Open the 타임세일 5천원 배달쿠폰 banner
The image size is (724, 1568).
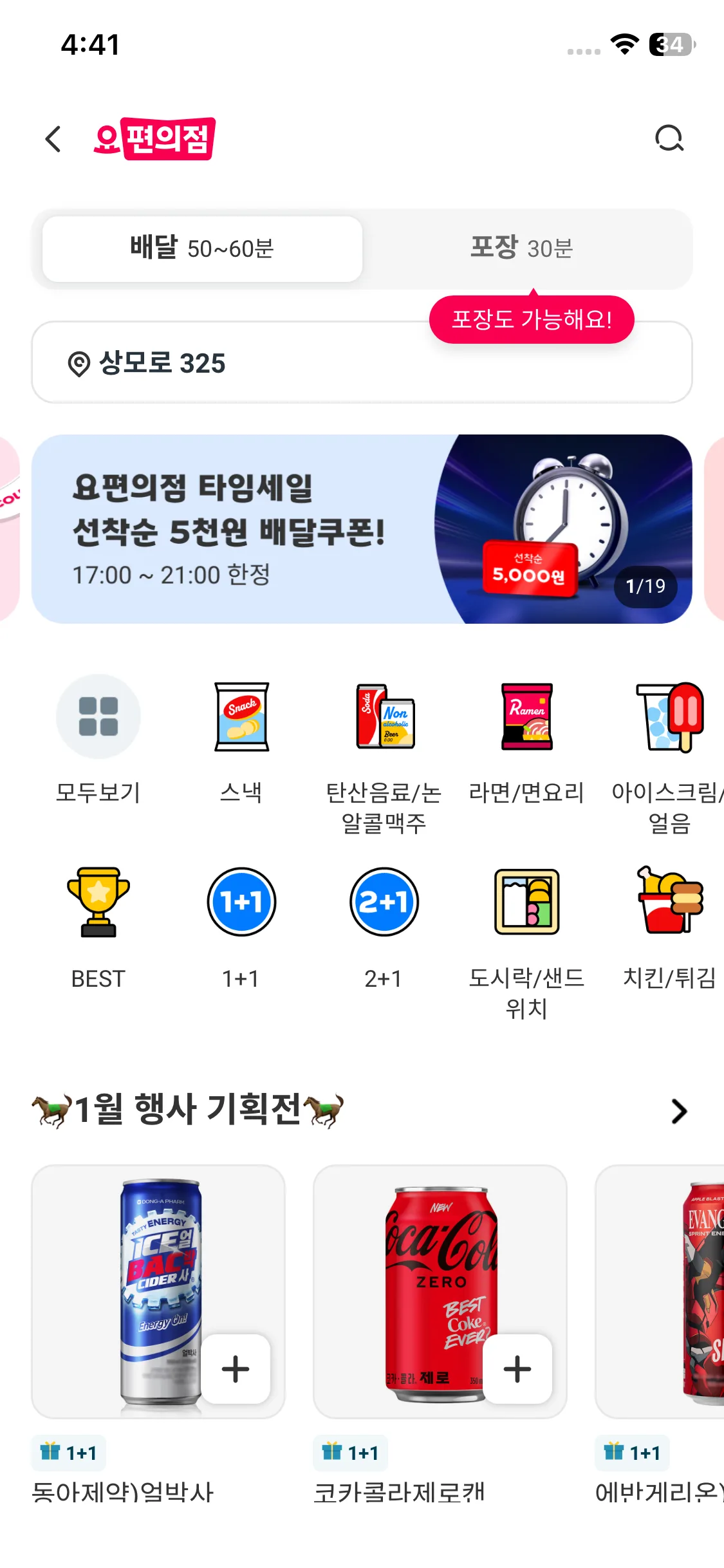tap(362, 529)
